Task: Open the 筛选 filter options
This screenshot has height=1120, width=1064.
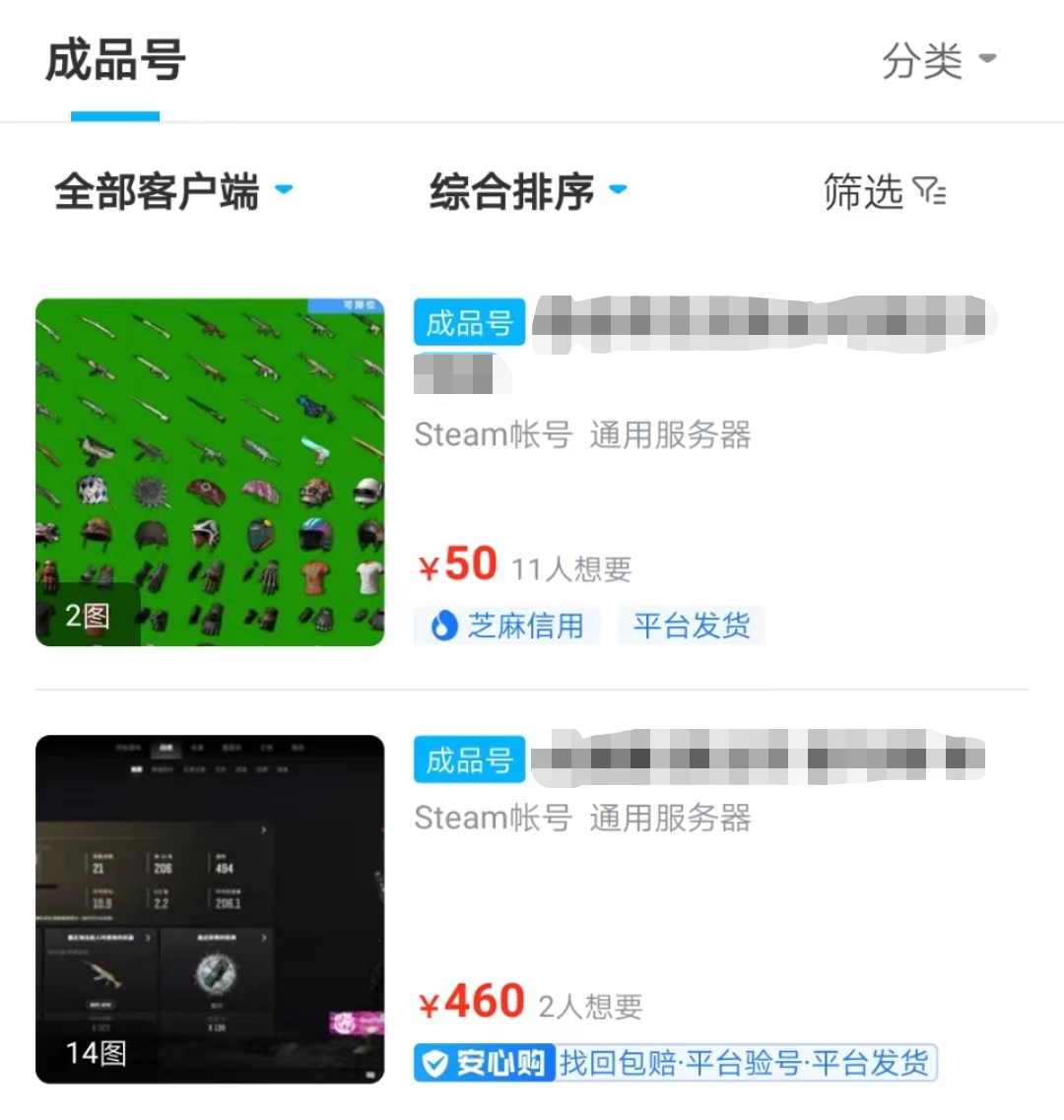Action: (x=884, y=191)
